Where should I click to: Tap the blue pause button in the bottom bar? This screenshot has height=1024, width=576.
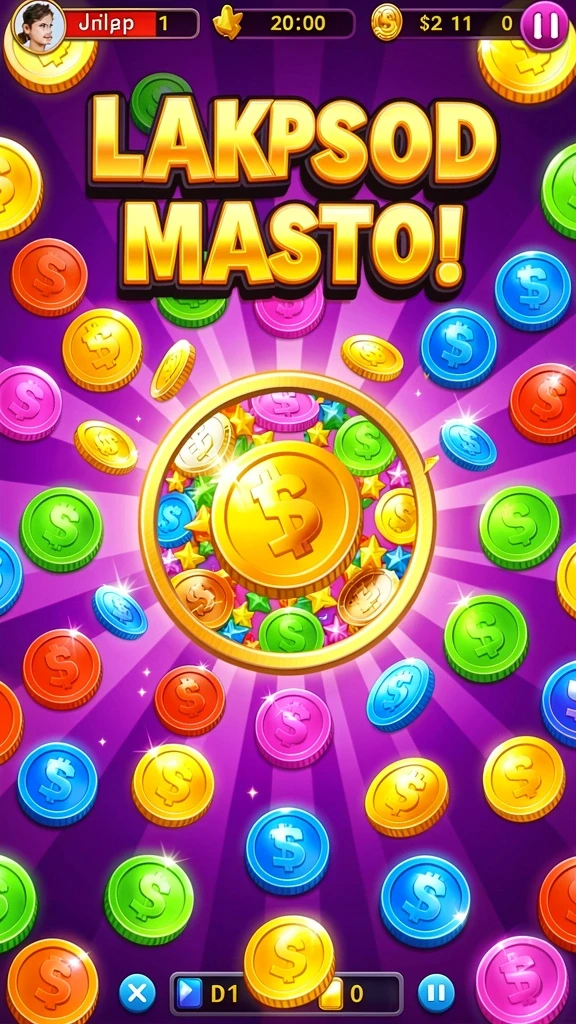click(x=436, y=993)
